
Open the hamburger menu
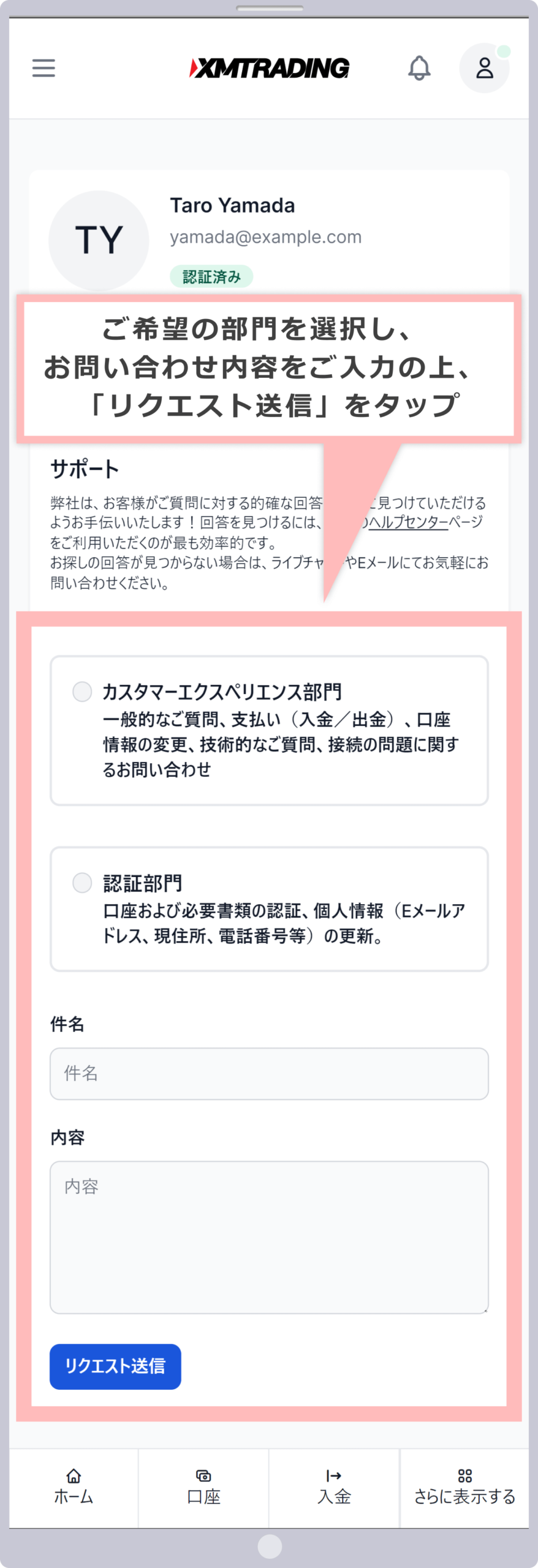[x=44, y=67]
